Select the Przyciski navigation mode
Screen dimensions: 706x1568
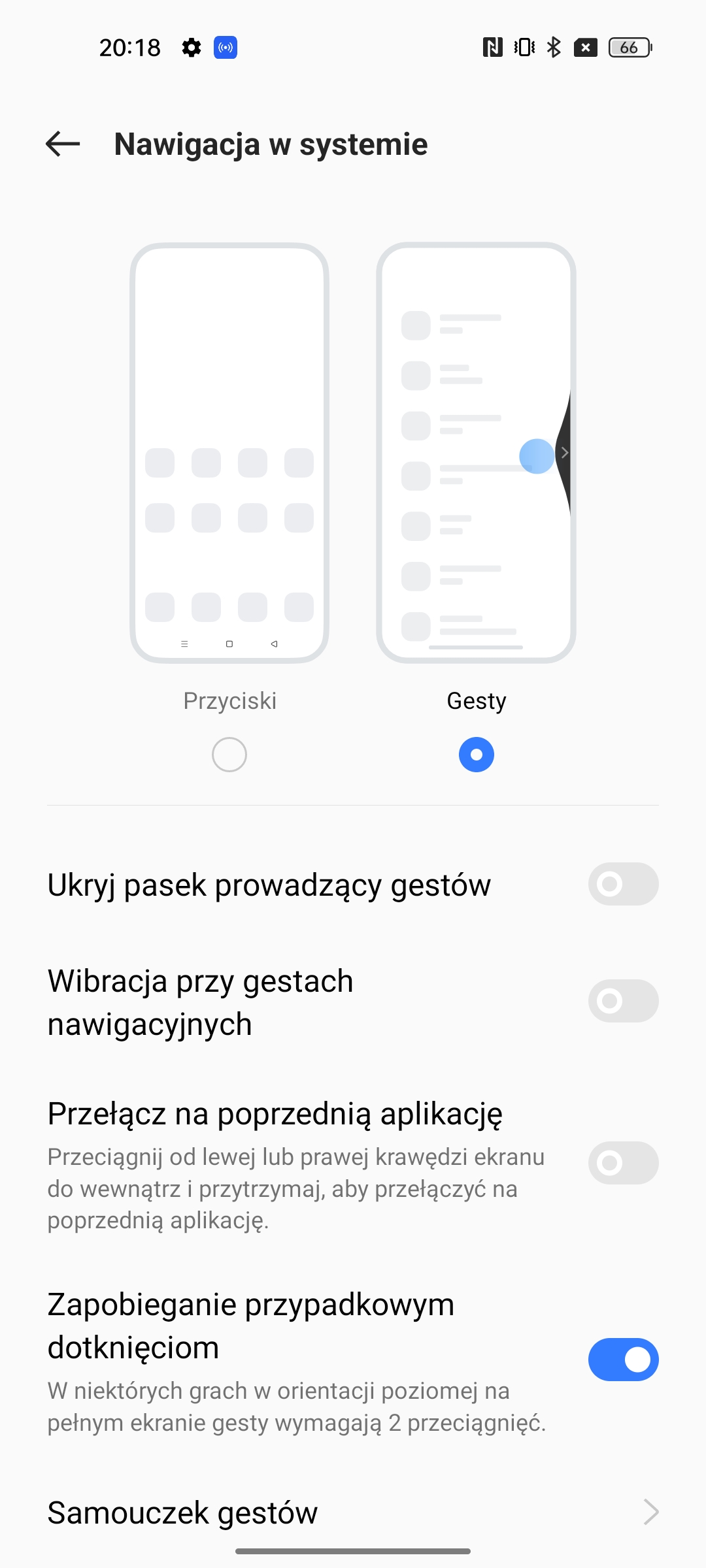tap(229, 754)
